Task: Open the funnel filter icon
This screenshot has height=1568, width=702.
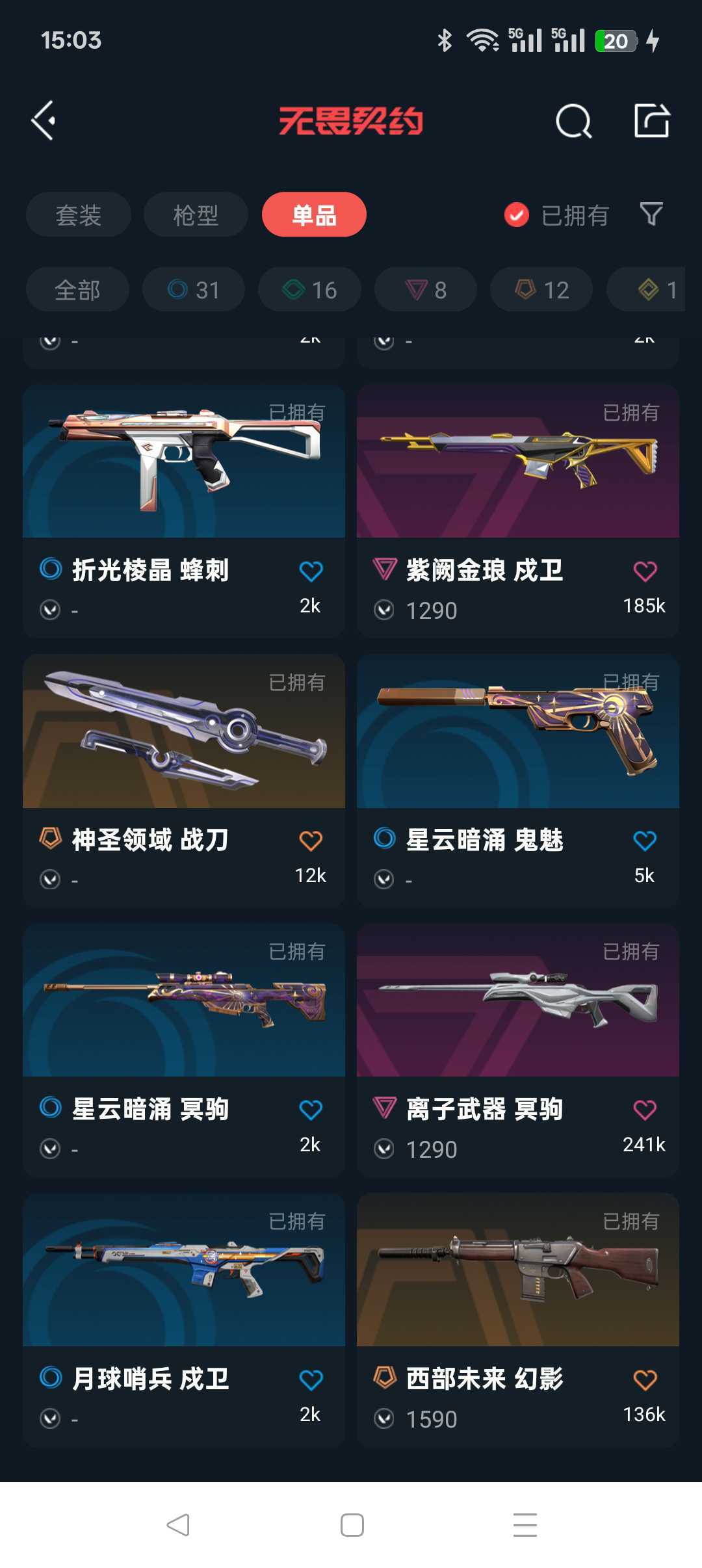Action: tap(651, 214)
